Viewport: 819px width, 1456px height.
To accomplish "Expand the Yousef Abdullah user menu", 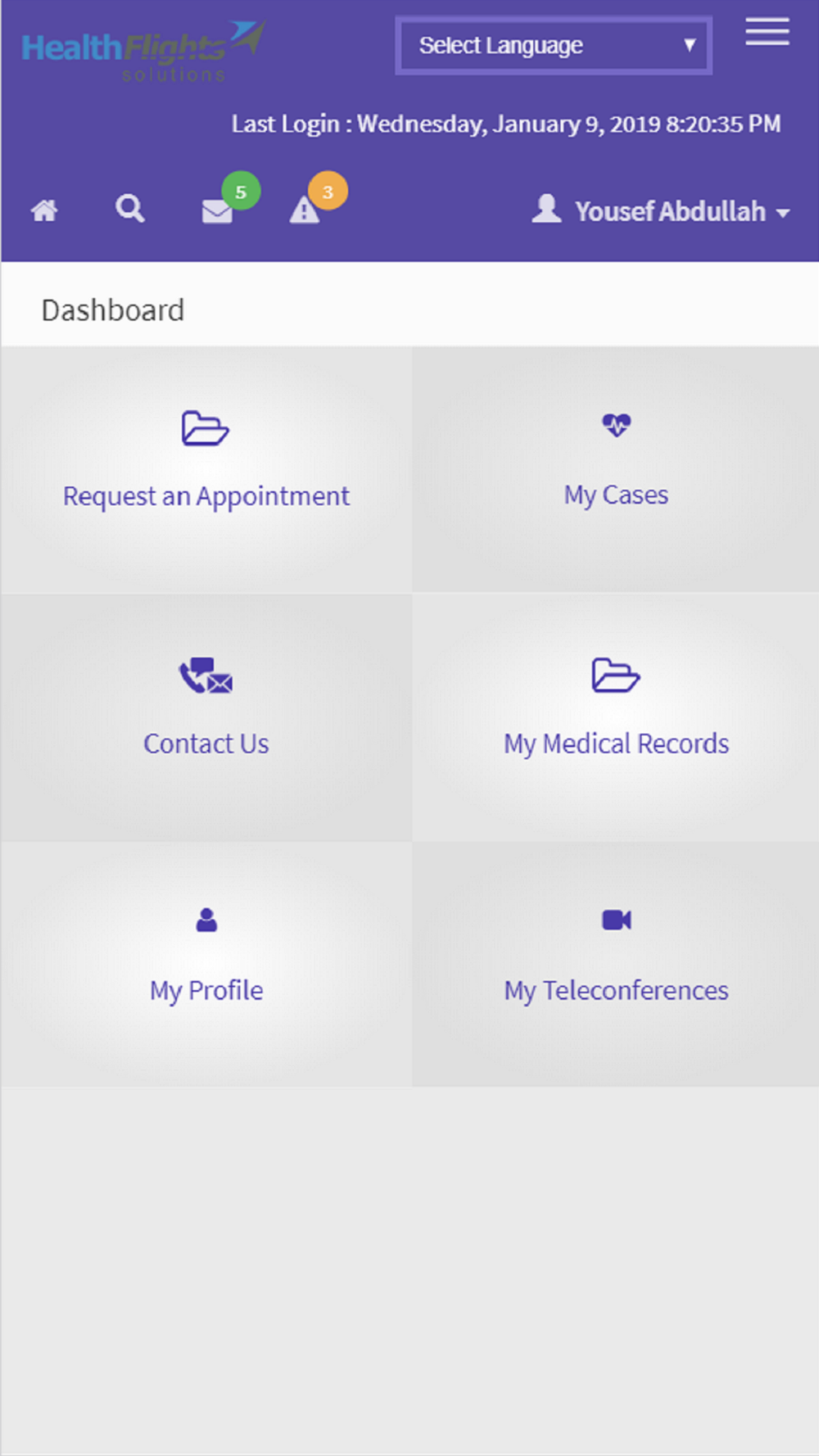I will (662, 211).
